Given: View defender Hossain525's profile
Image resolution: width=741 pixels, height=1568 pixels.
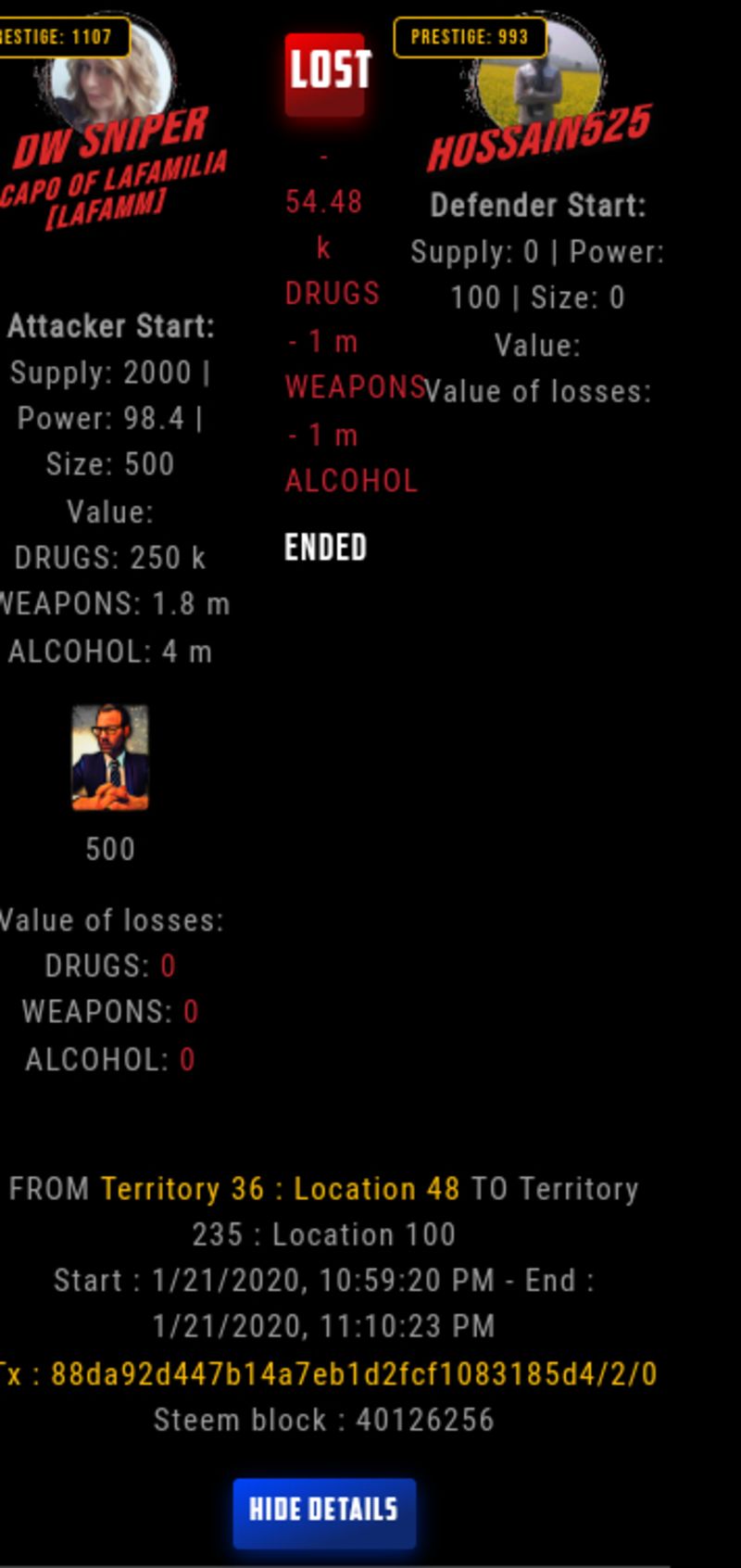Looking at the screenshot, I should tap(539, 141).
